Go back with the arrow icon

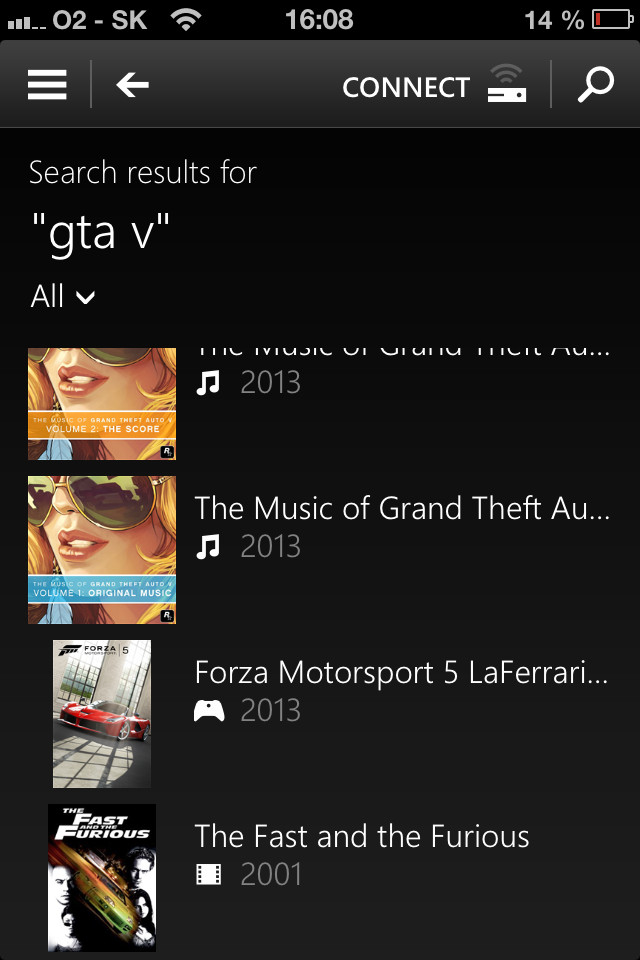pyautogui.click(x=132, y=85)
